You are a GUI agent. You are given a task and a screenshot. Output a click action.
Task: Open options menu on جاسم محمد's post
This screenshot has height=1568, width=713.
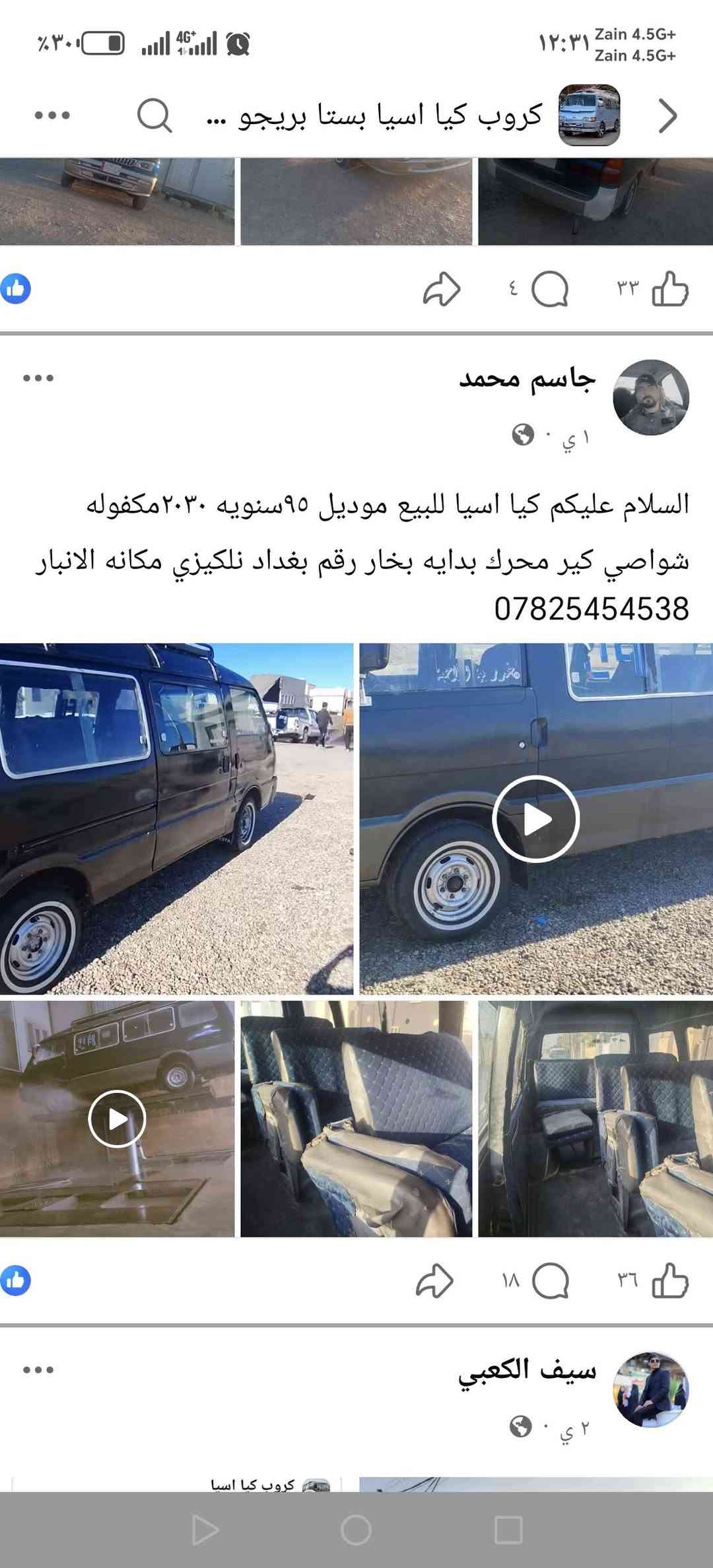click(x=38, y=378)
